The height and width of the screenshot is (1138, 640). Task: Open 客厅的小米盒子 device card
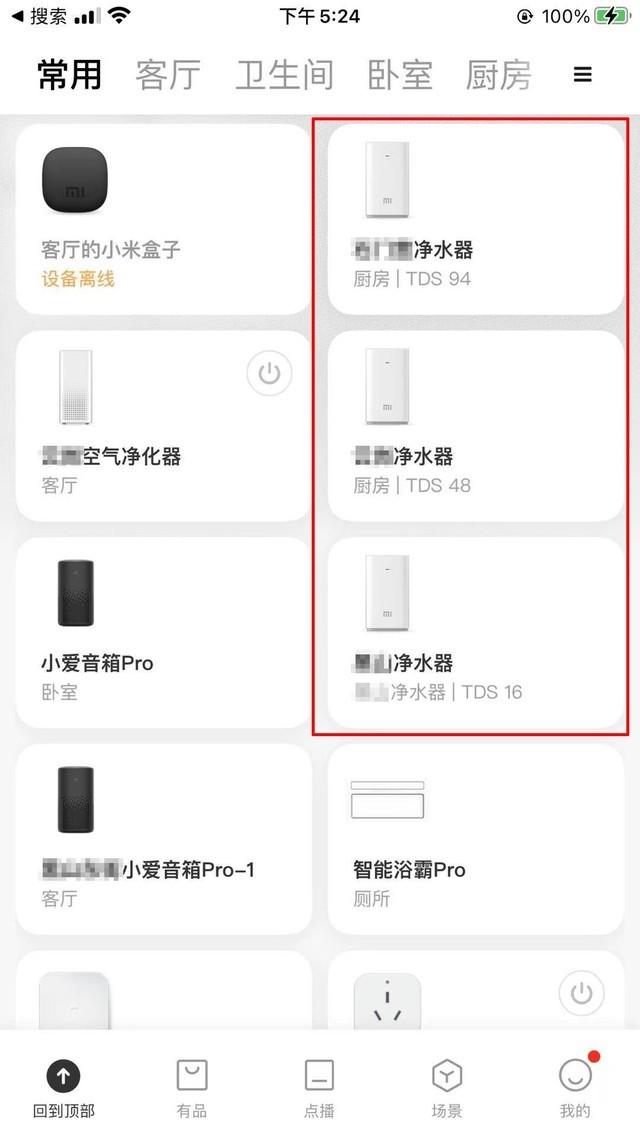coord(163,218)
